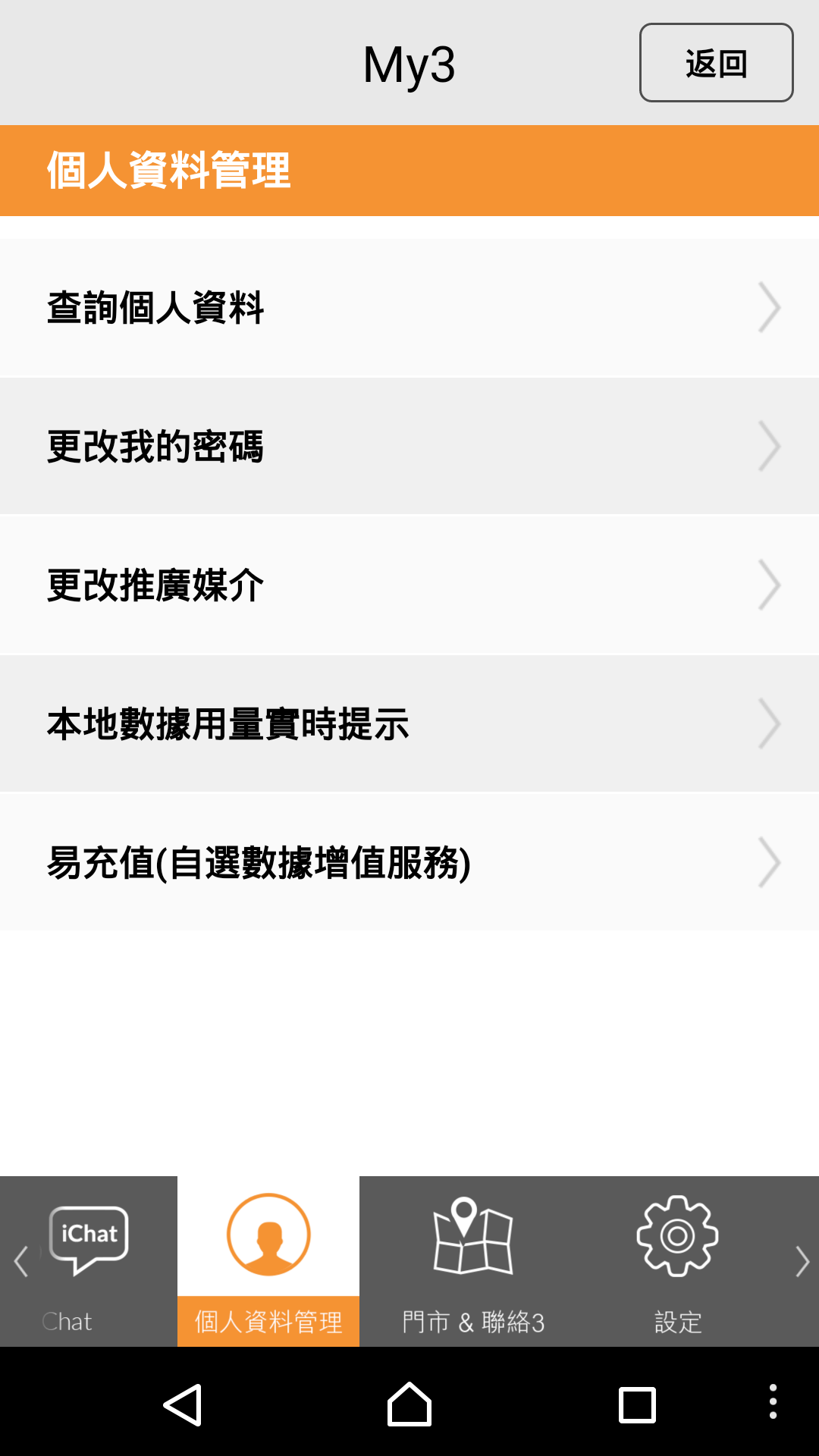The height and width of the screenshot is (1456, 819).
Task: Tap the right arrow on tab bar
Action: tap(802, 1261)
